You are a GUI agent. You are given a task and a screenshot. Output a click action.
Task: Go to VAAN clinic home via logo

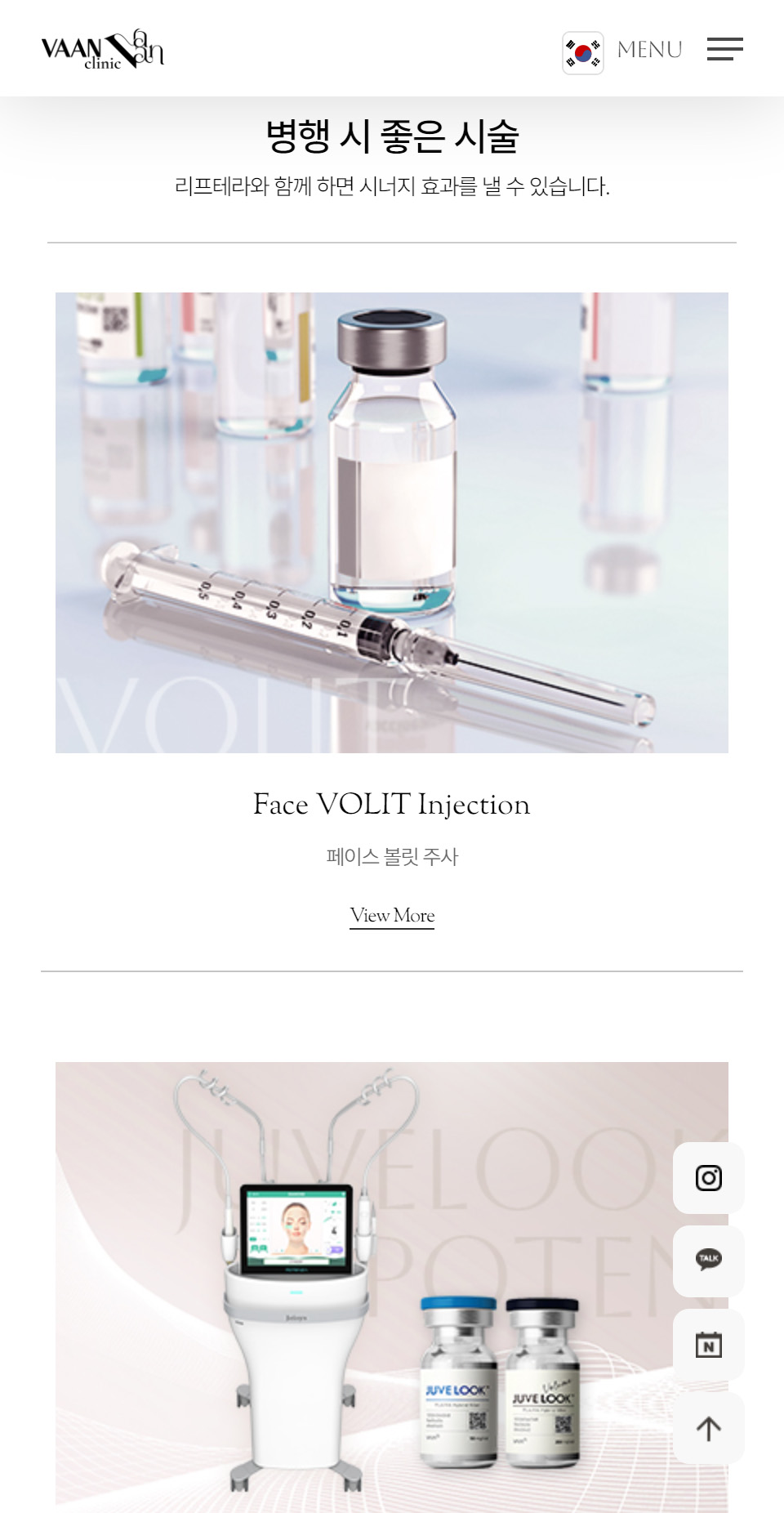[103, 51]
